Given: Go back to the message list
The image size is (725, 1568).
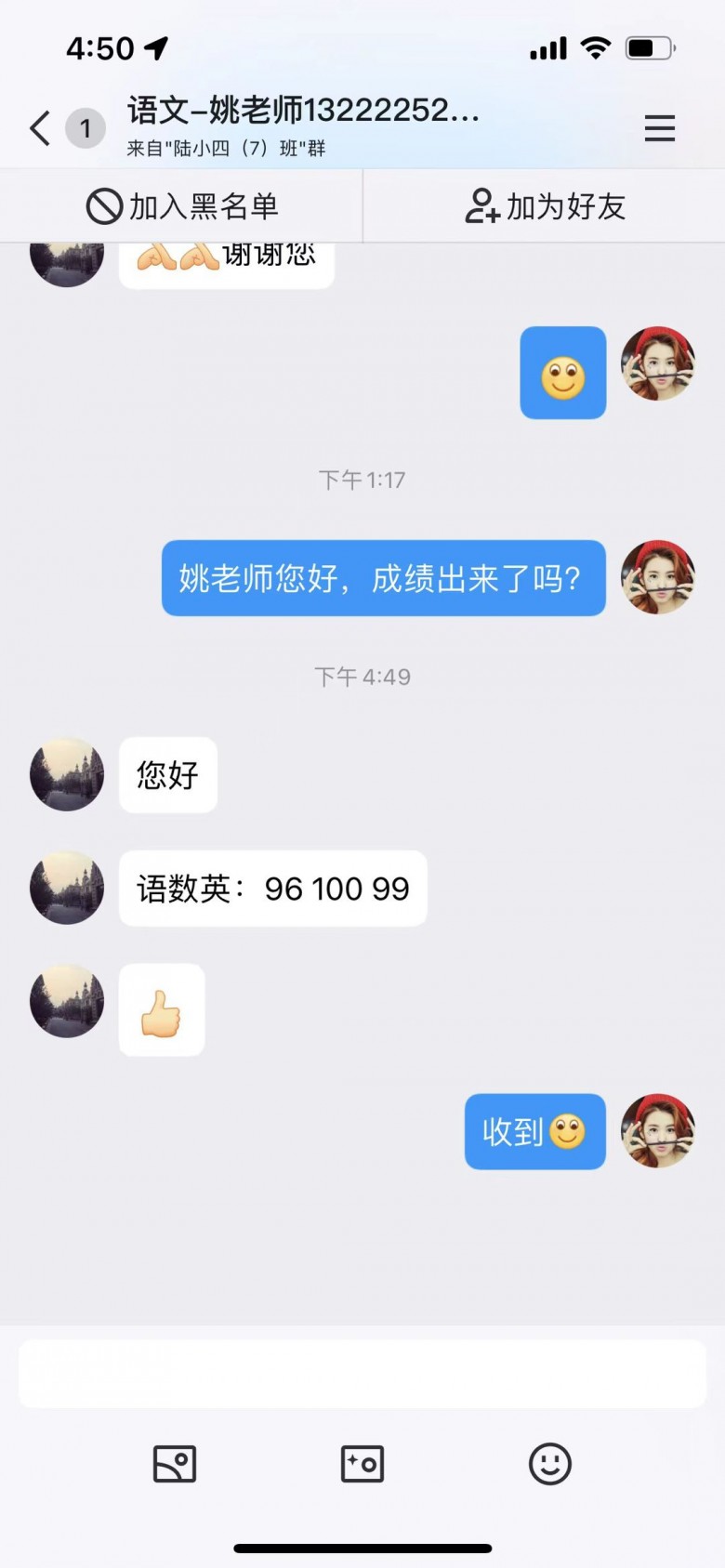Looking at the screenshot, I should (x=41, y=128).
